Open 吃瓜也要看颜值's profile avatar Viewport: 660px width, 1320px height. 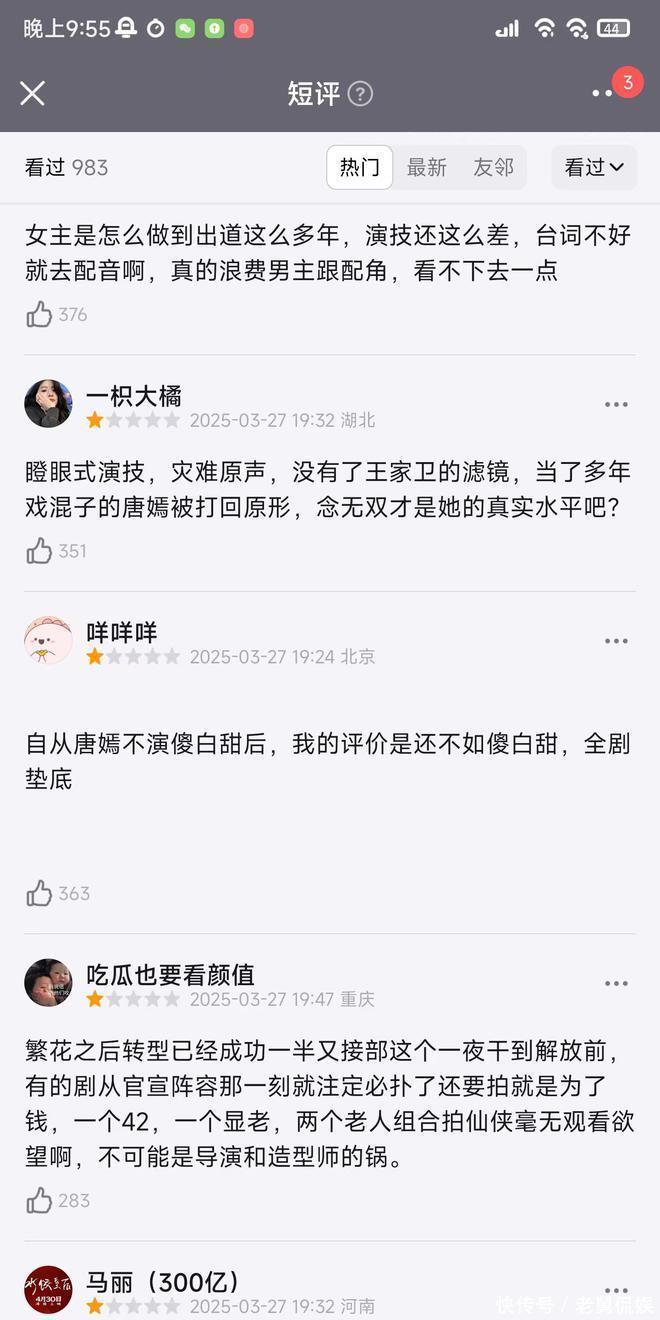pyautogui.click(x=48, y=982)
